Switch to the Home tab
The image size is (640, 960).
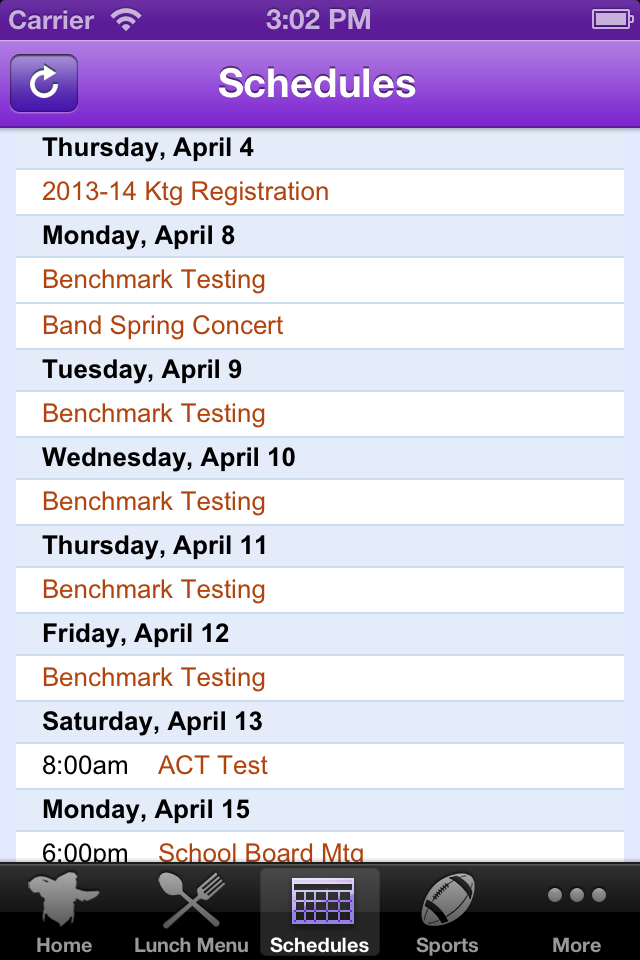(x=64, y=912)
